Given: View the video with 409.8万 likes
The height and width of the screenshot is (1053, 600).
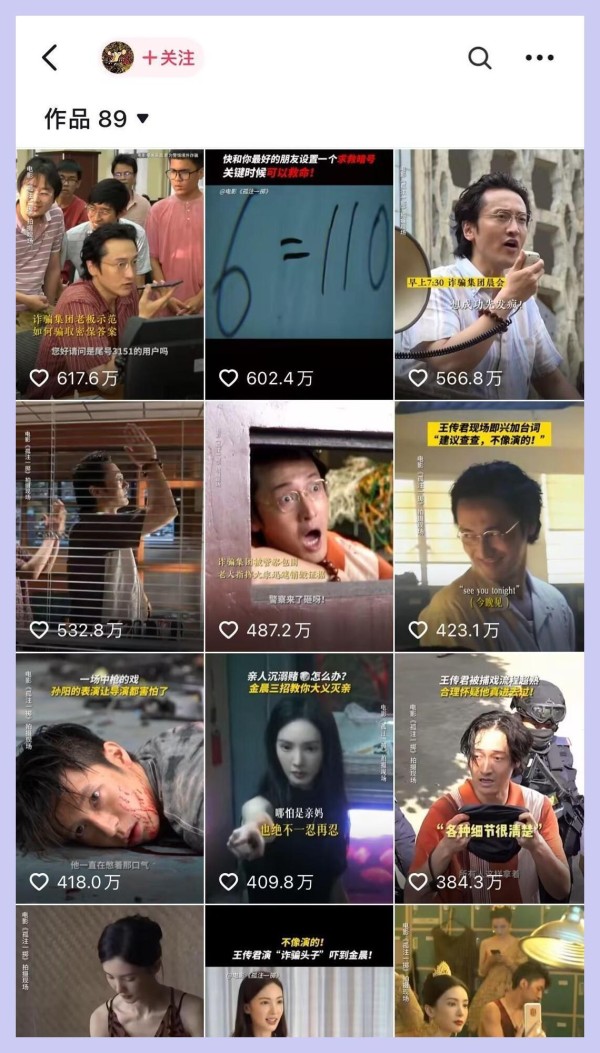Looking at the screenshot, I should [299, 777].
